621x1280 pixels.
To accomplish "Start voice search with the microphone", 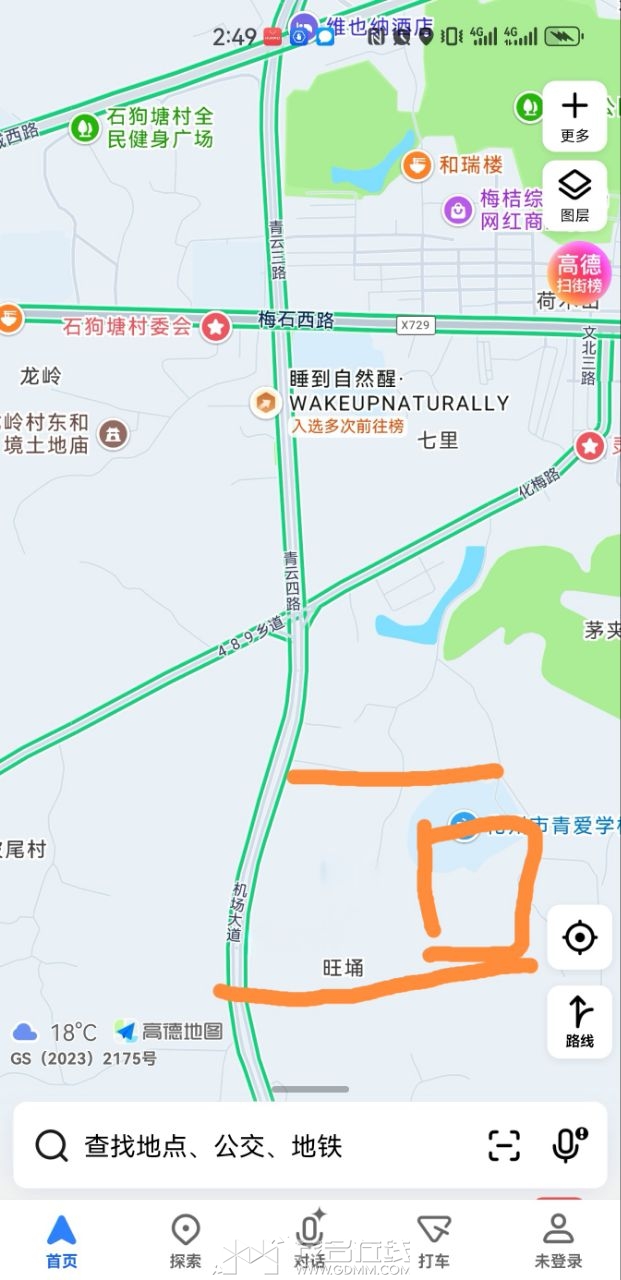I will coord(568,1146).
